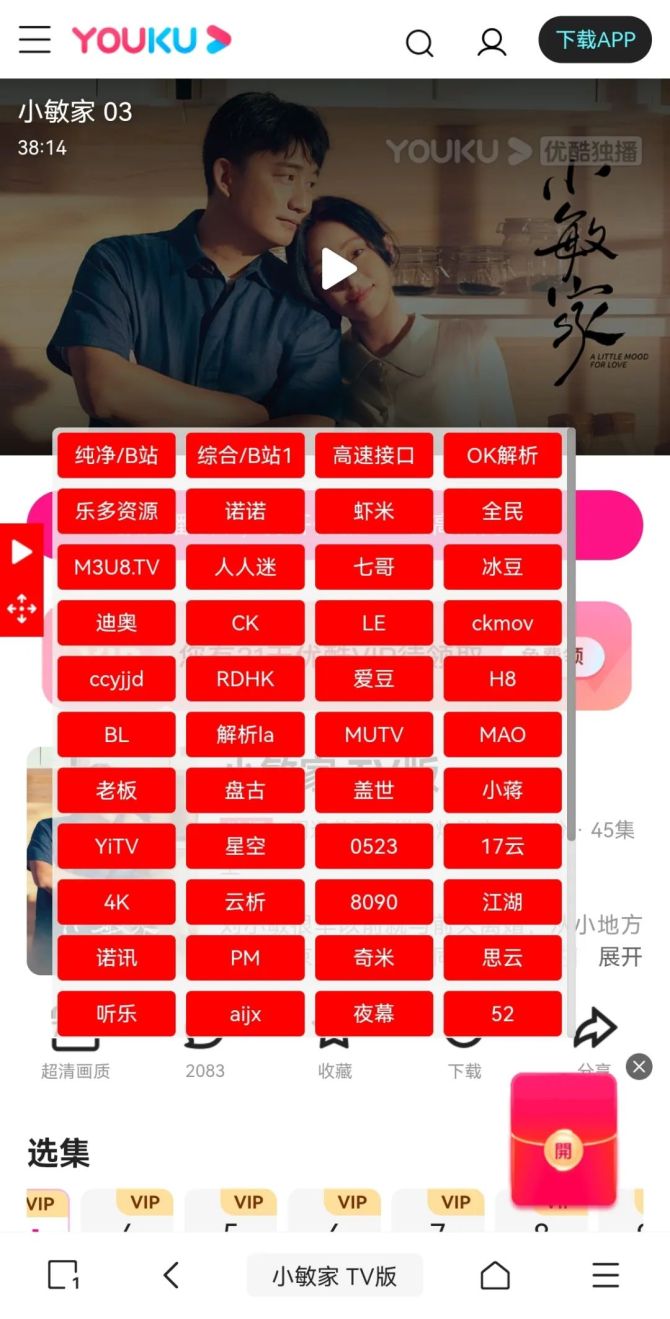Image resolution: width=670 pixels, height=1319 pixels.
Task: Pick the 盘古 source
Action: pyautogui.click(x=245, y=791)
